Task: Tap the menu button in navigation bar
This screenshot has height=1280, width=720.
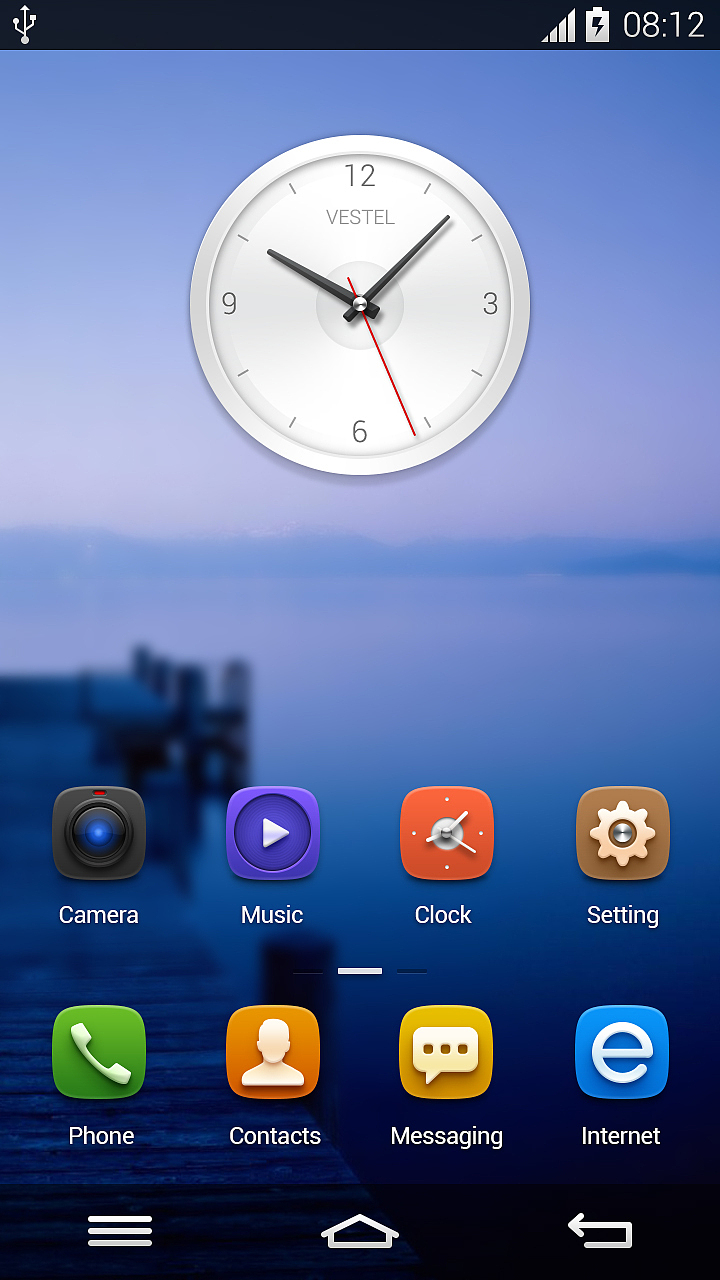Action: click(120, 1231)
